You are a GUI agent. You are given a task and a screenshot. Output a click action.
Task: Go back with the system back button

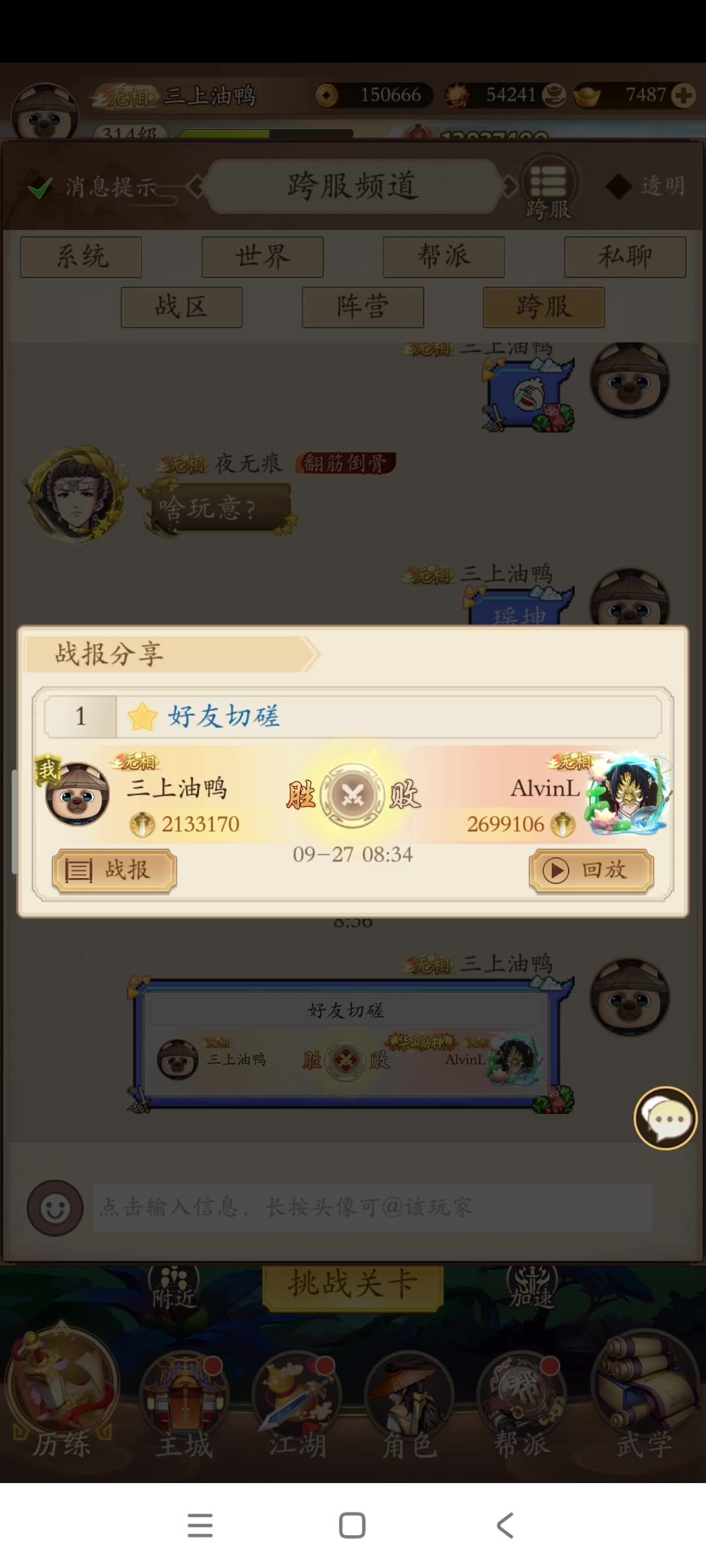[505, 1526]
